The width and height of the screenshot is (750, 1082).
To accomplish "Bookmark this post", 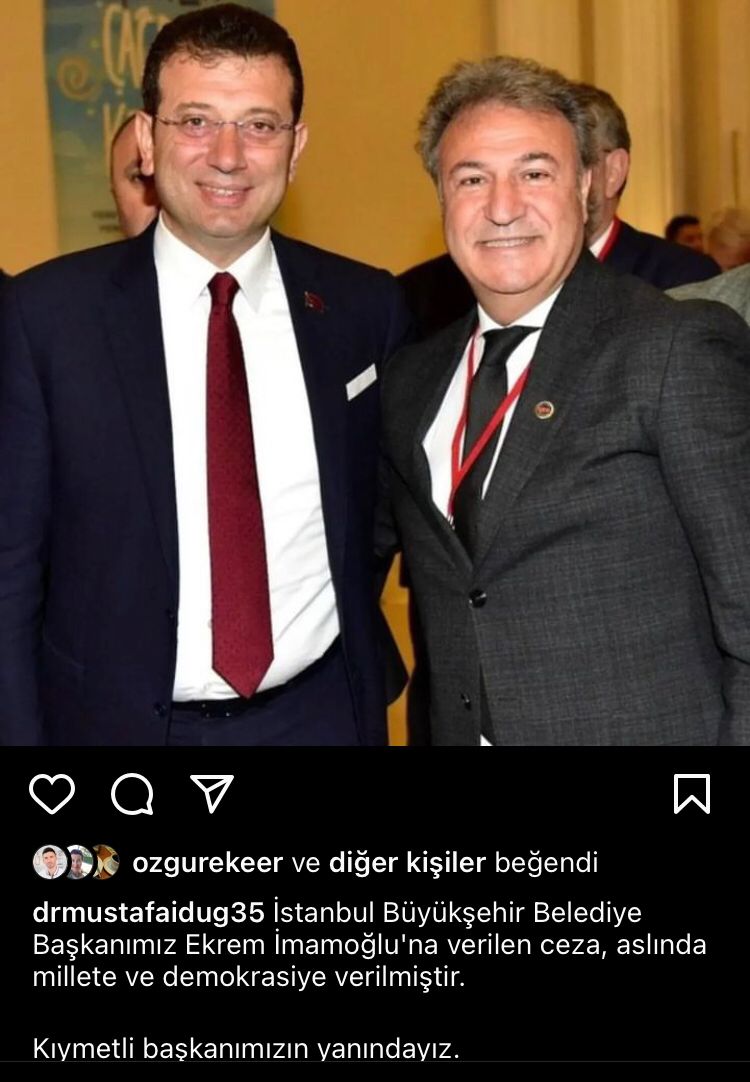I will [692, 794].
